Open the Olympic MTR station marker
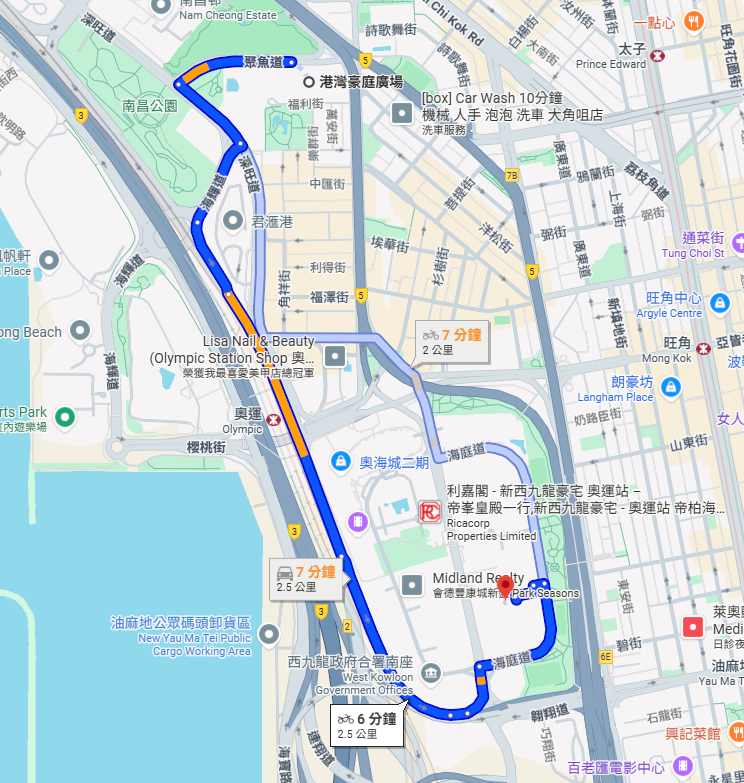 pos(273,420)
